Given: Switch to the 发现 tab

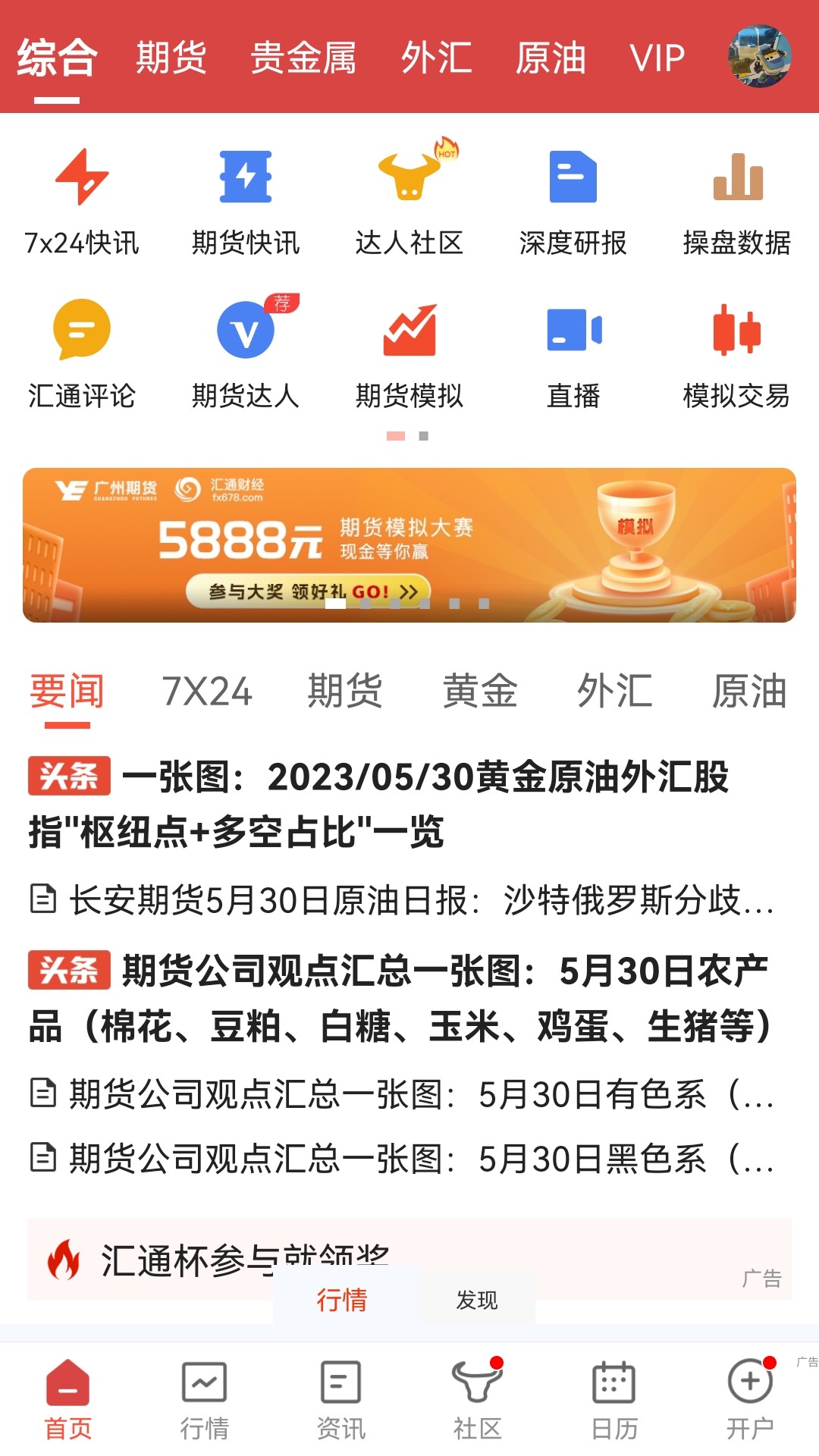Looking at the screenshot, I should tap(477, 1300).
